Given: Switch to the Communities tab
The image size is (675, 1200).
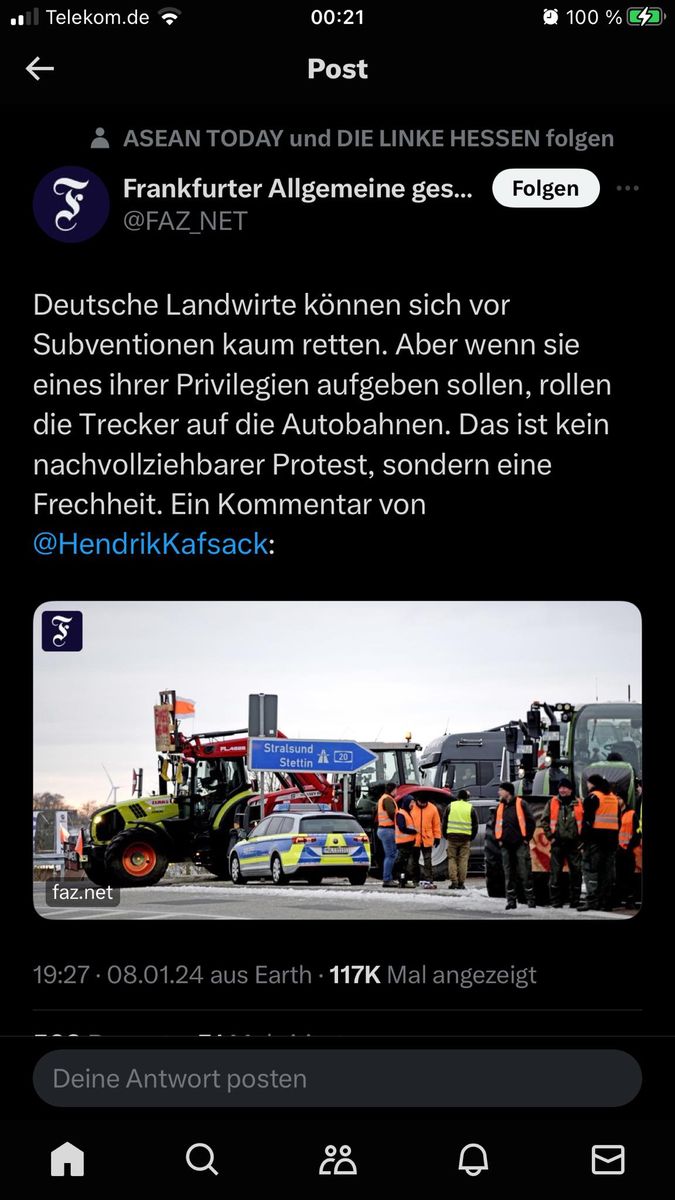Looking at the screenshot, I should click(338, 1159).
